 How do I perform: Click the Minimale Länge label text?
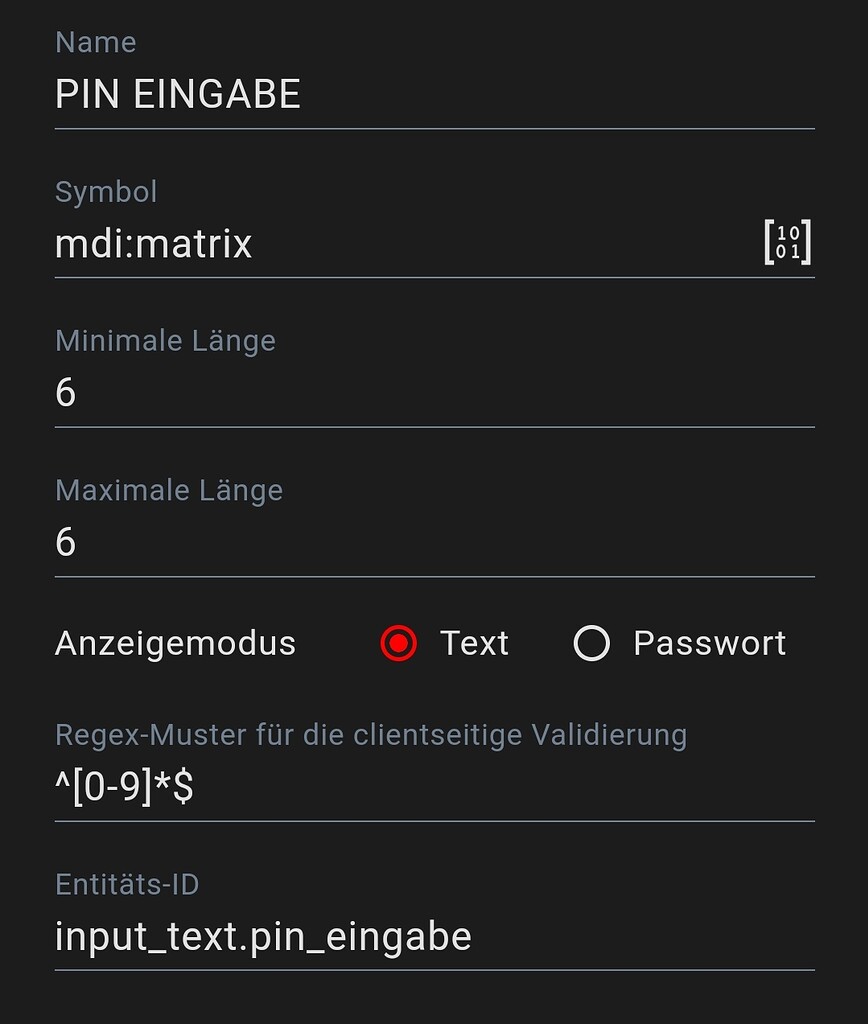pyautogui.click(x=165, y=340)
